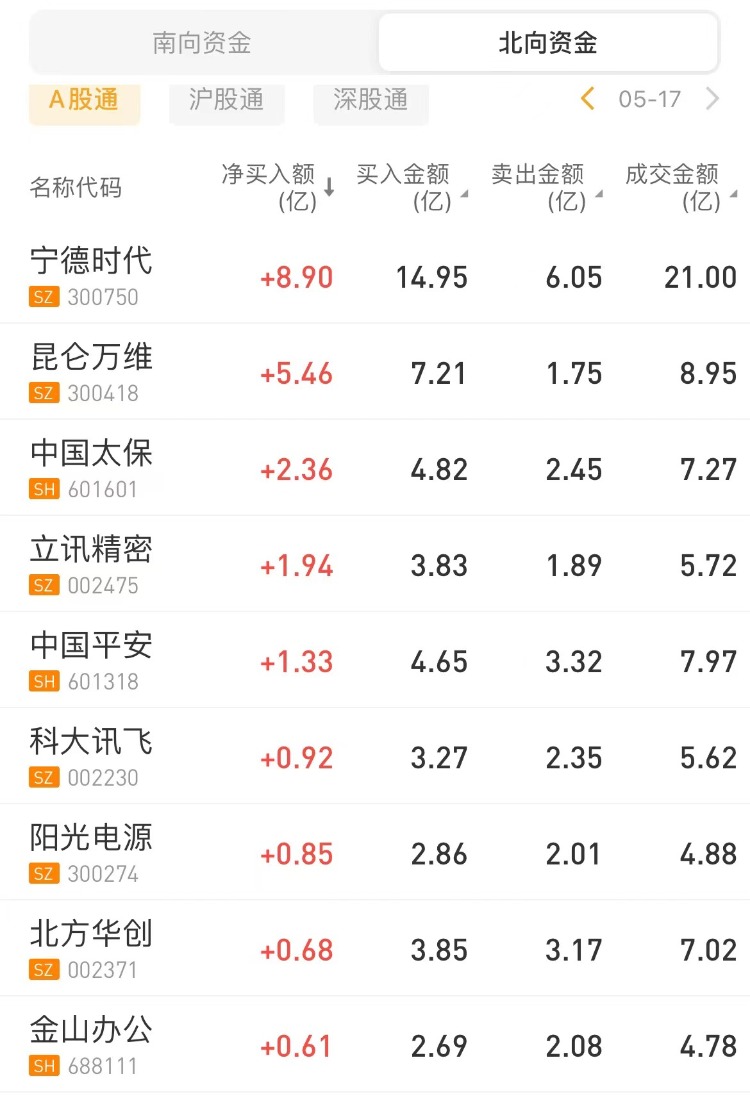Sort by 成交金额 column
The width and height of the screenshot is (750, 1099).
pyautogui.click(x=679, y=187)
